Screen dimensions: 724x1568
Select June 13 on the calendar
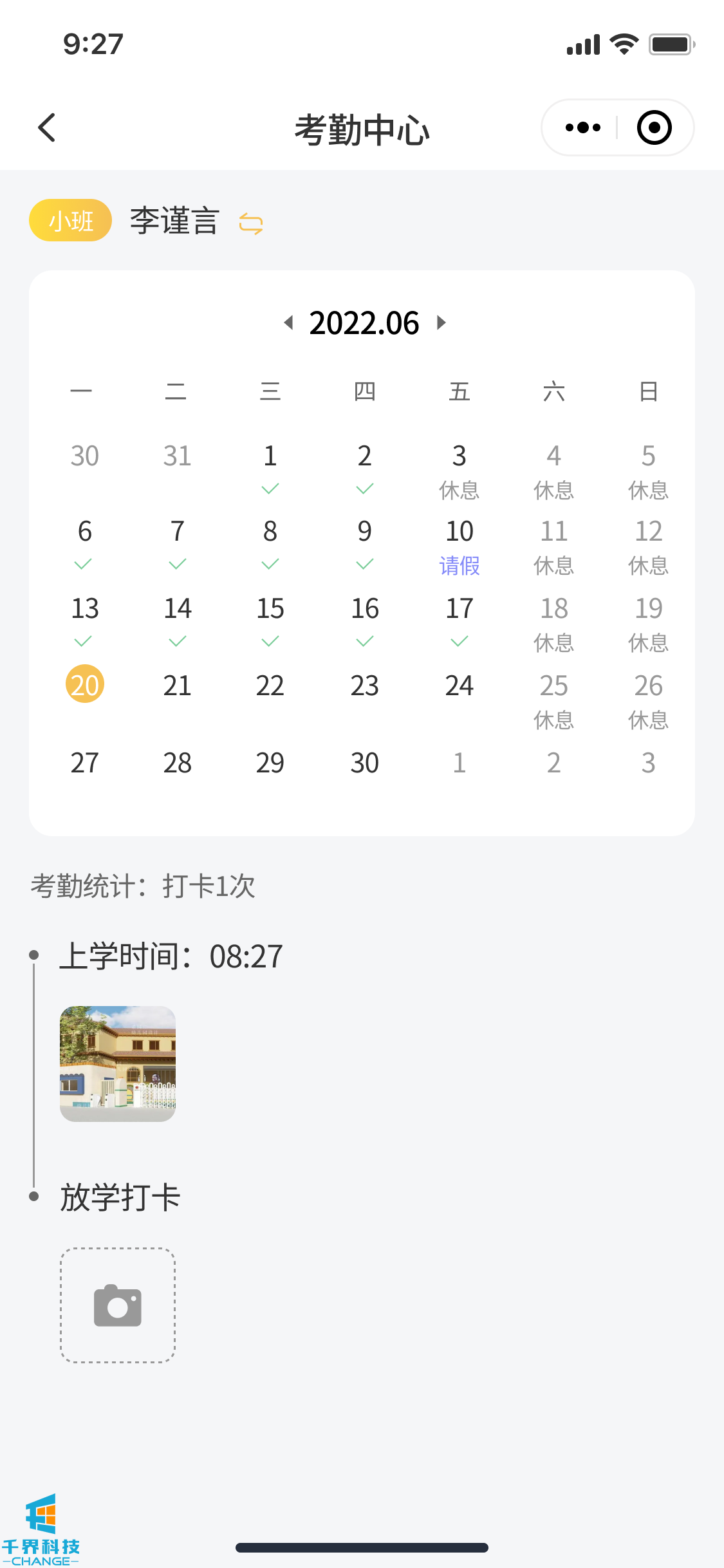click(84, 618)
